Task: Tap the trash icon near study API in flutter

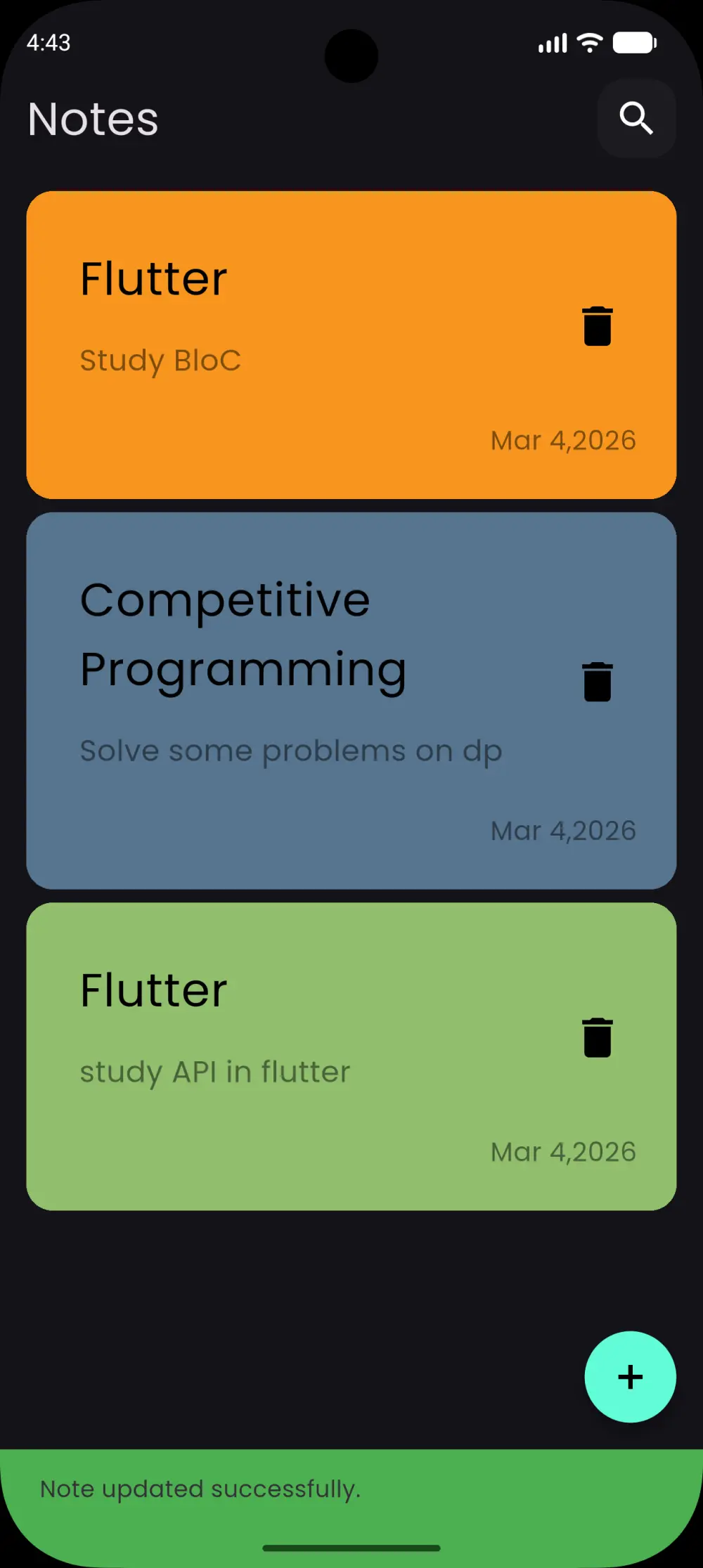Action: click(597, 1039)
